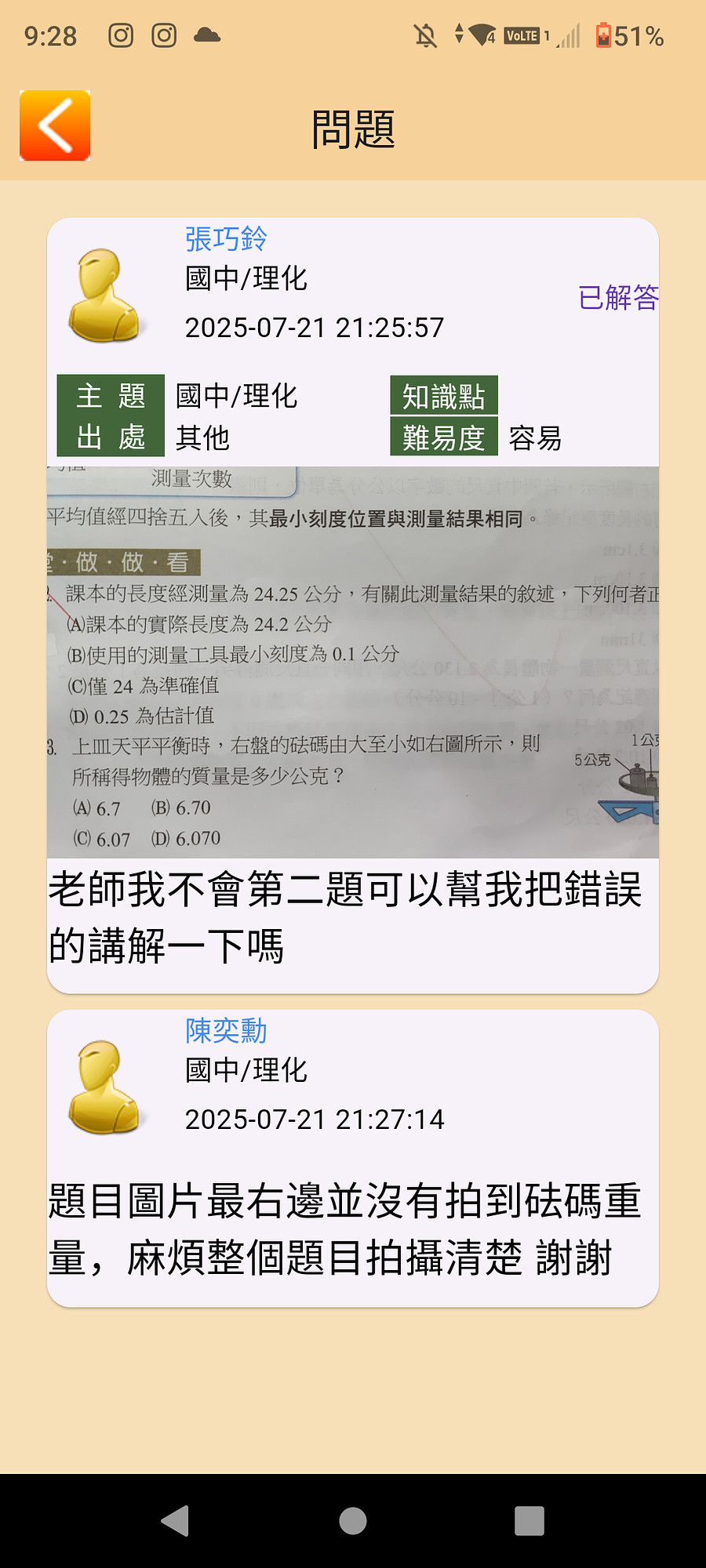The height and width of the screenshot is (1568, 706).
Task: Open 陳奕勳's user profile name
Action: point(226,1030)
